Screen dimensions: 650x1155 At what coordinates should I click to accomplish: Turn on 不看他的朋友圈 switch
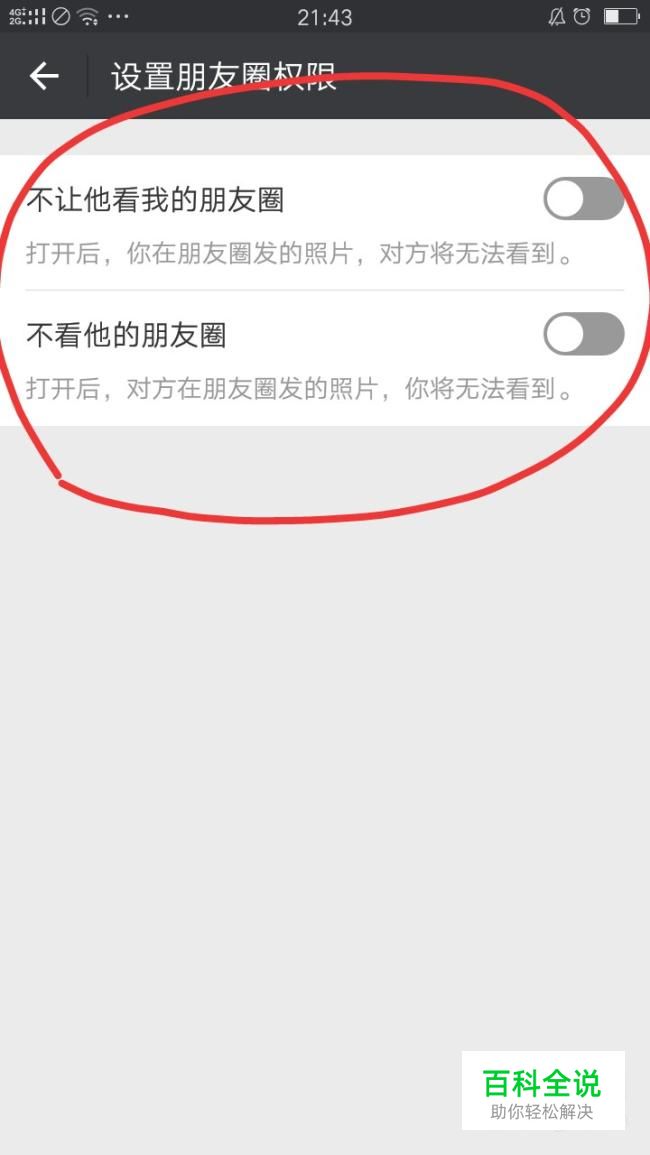click(x=583, y=334)
